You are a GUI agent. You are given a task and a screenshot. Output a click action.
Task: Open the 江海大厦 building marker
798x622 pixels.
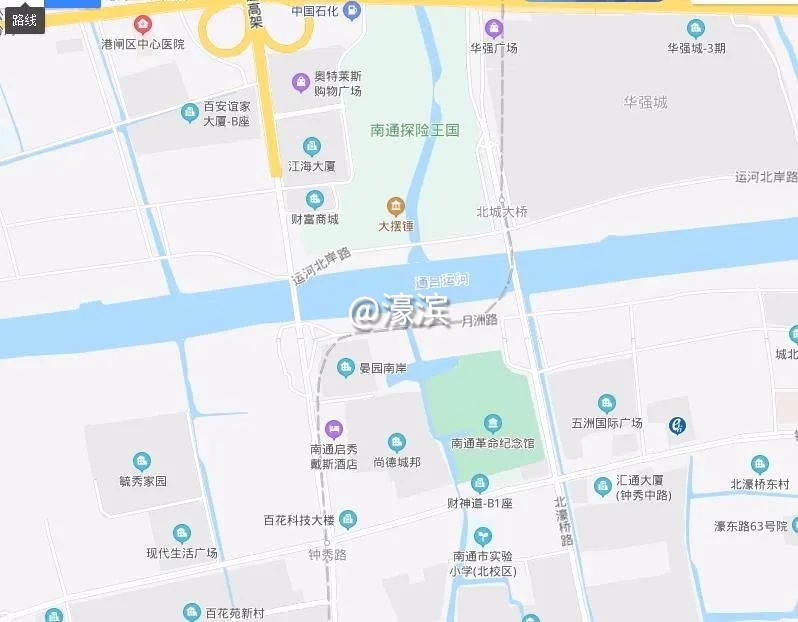tap(312, 147)
